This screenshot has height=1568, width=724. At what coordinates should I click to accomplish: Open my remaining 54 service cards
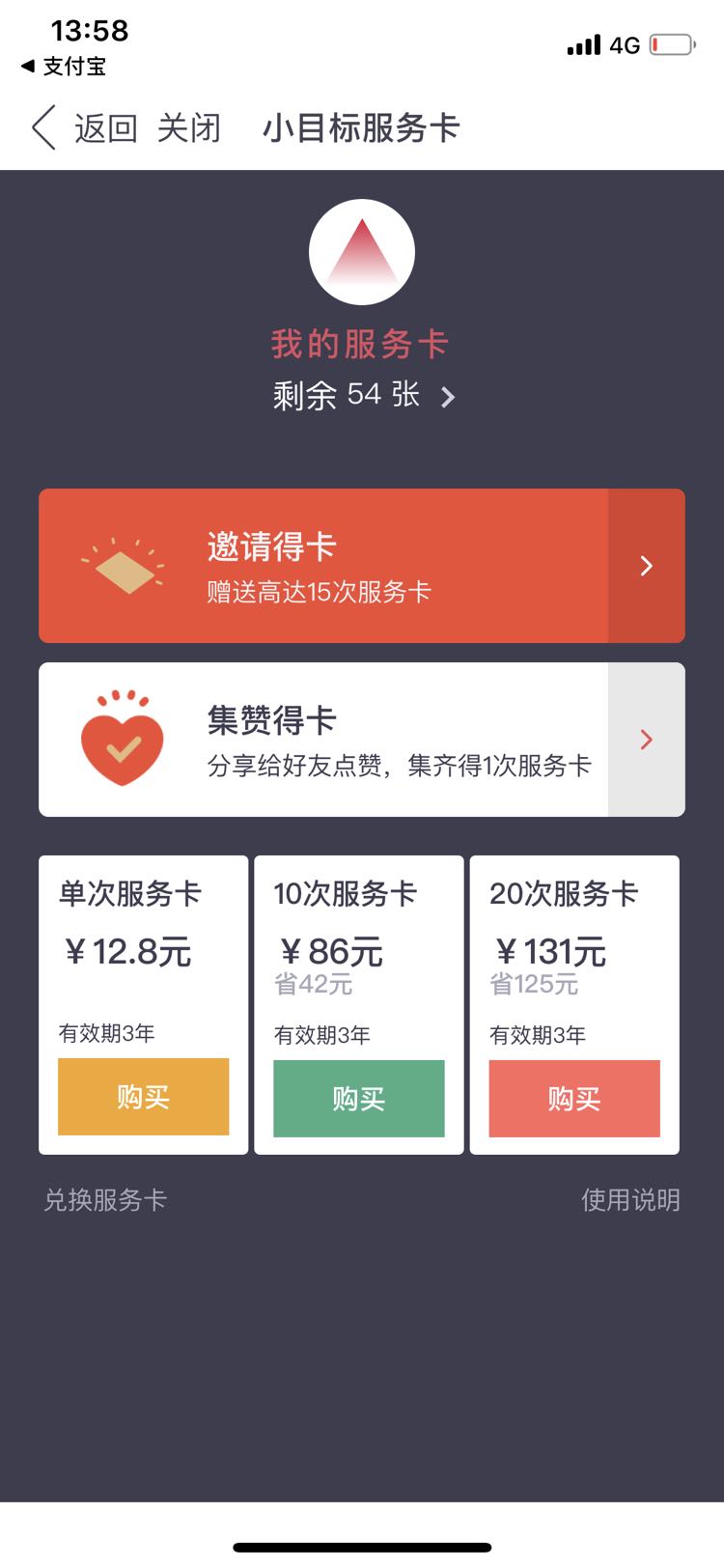(x=363, y=395)
